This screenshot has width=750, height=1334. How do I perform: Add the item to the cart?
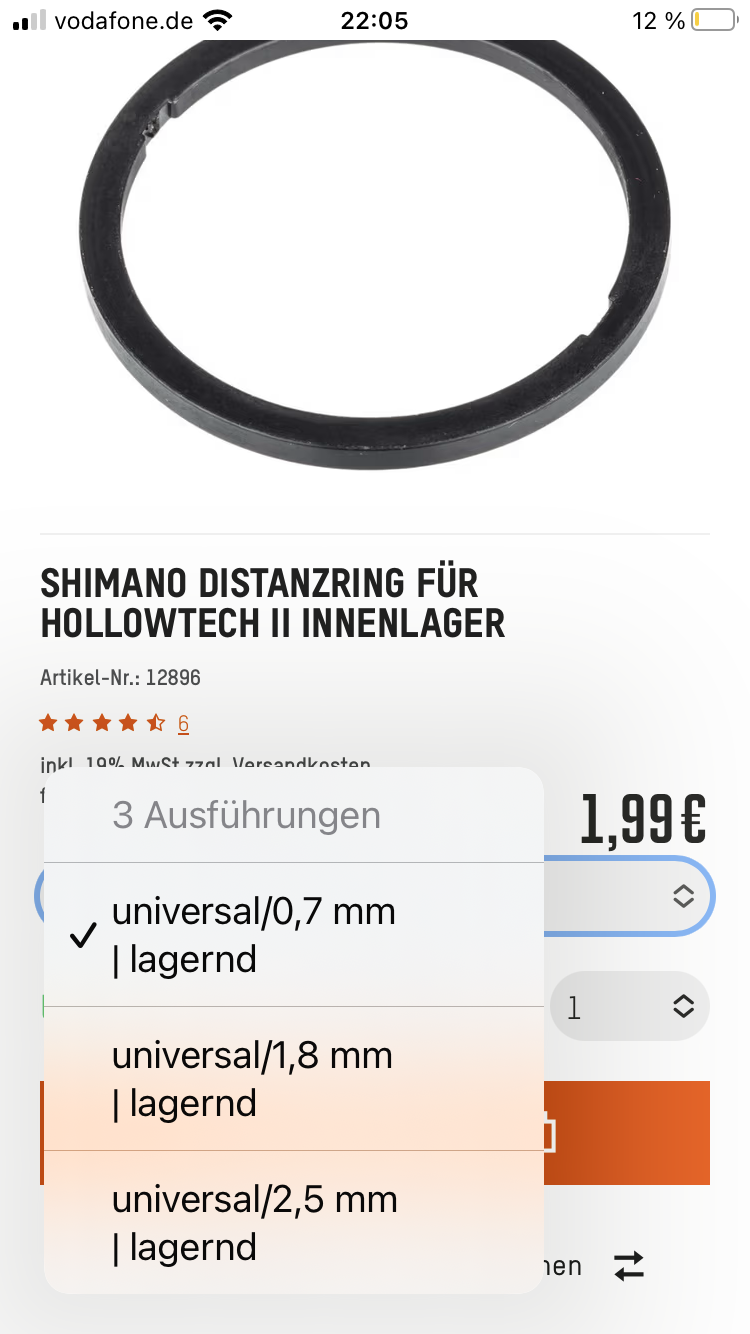pos(627,1133)
